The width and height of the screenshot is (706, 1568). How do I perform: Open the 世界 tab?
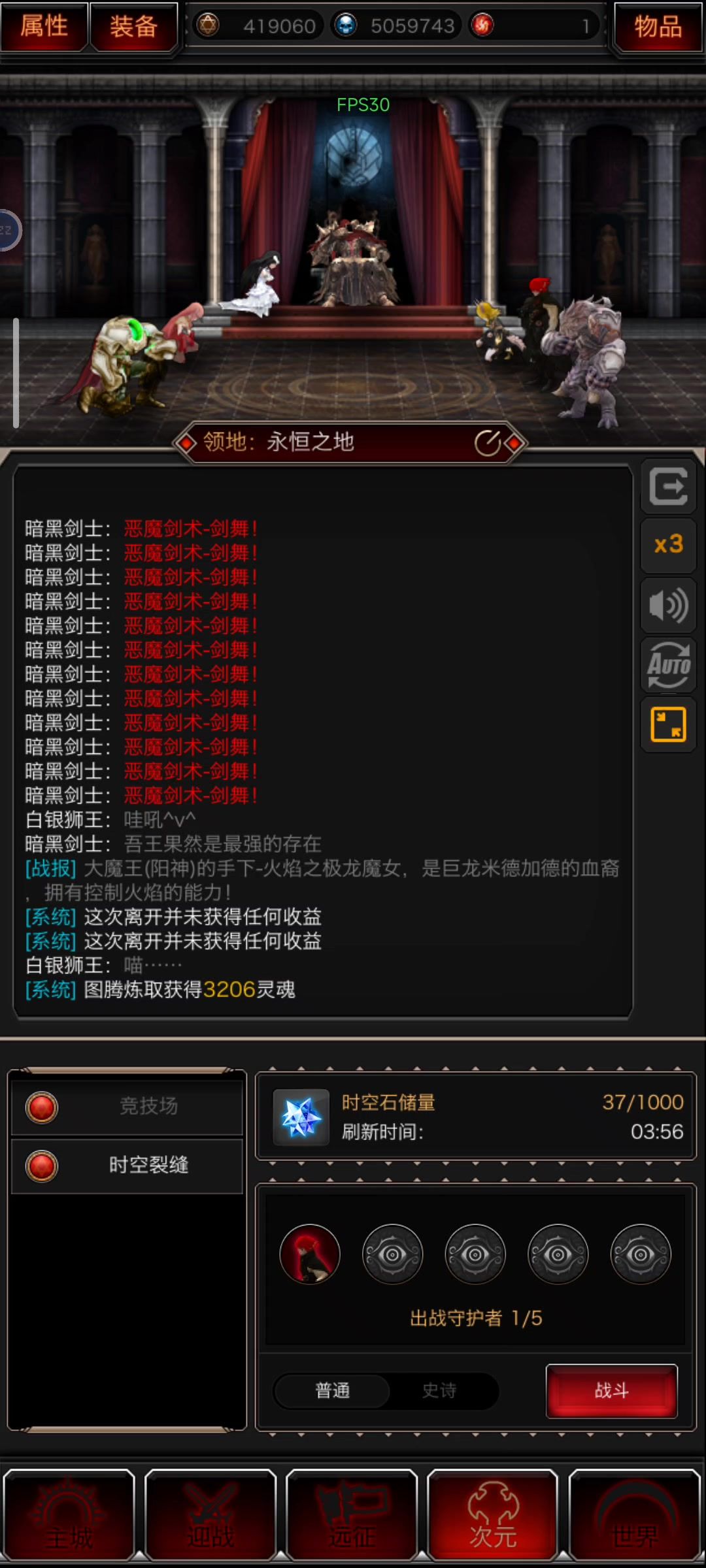point(634,1514)
